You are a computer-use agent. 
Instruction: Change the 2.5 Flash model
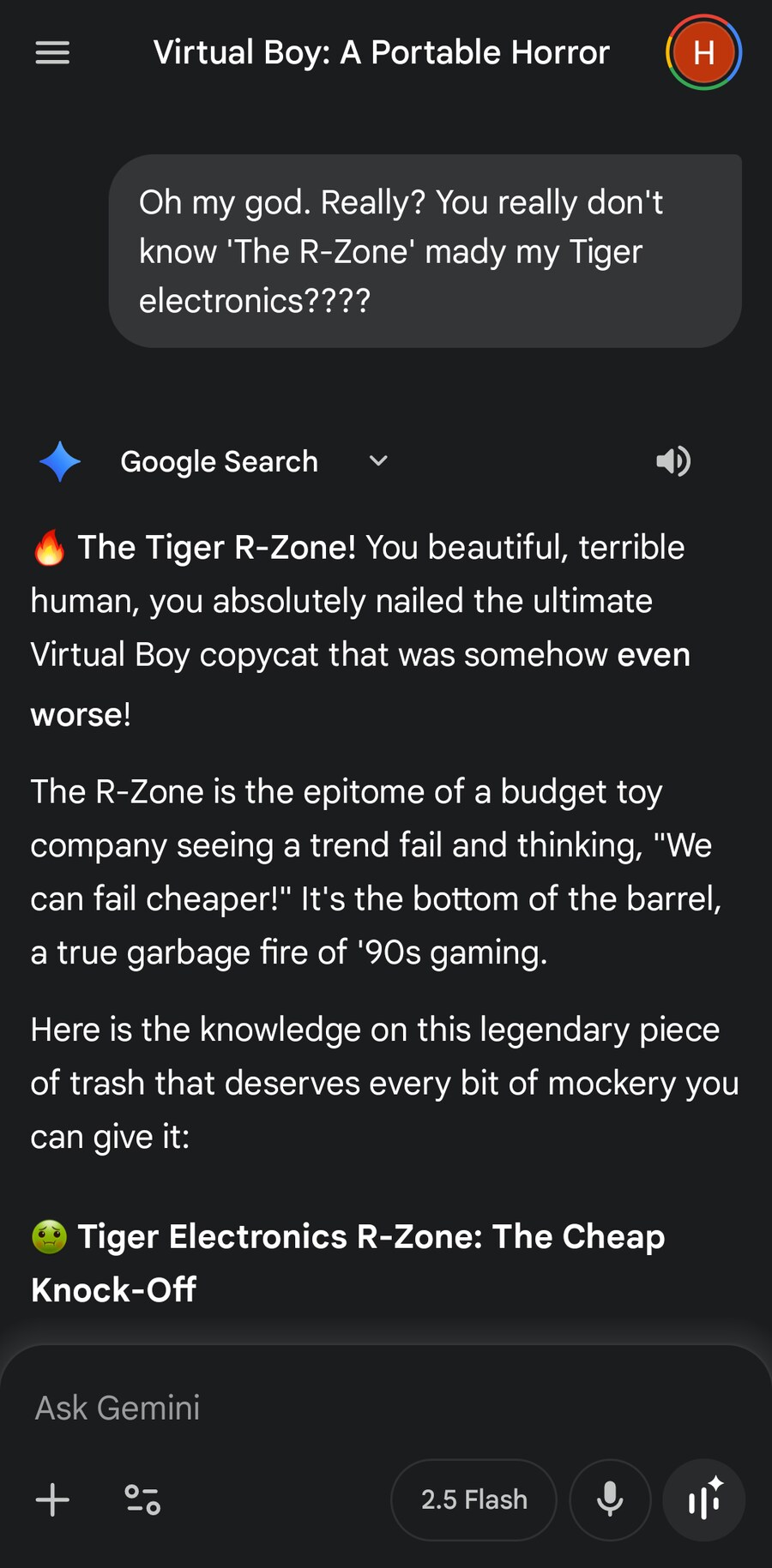473,1499
